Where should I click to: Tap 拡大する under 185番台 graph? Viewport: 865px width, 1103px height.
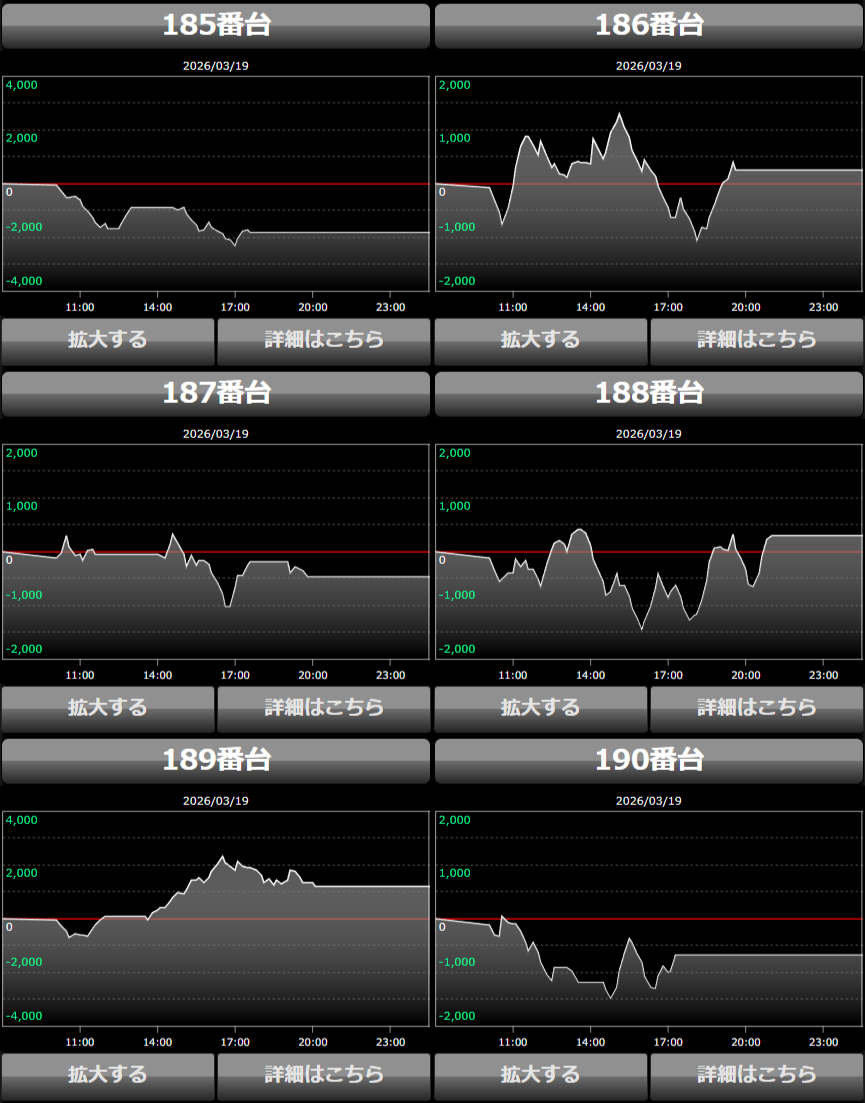(108, 341)
